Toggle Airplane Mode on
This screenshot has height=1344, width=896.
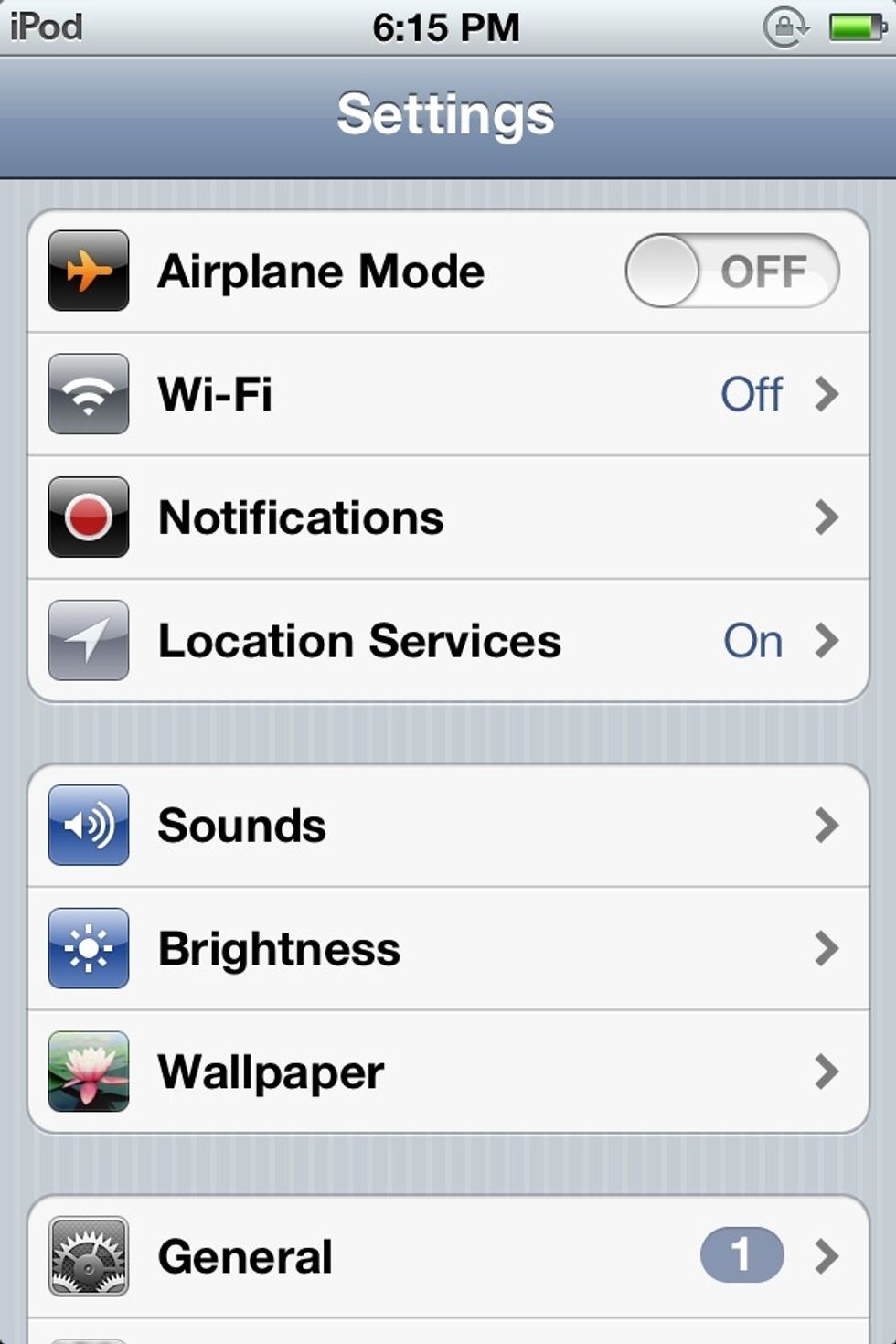point(731,271)
